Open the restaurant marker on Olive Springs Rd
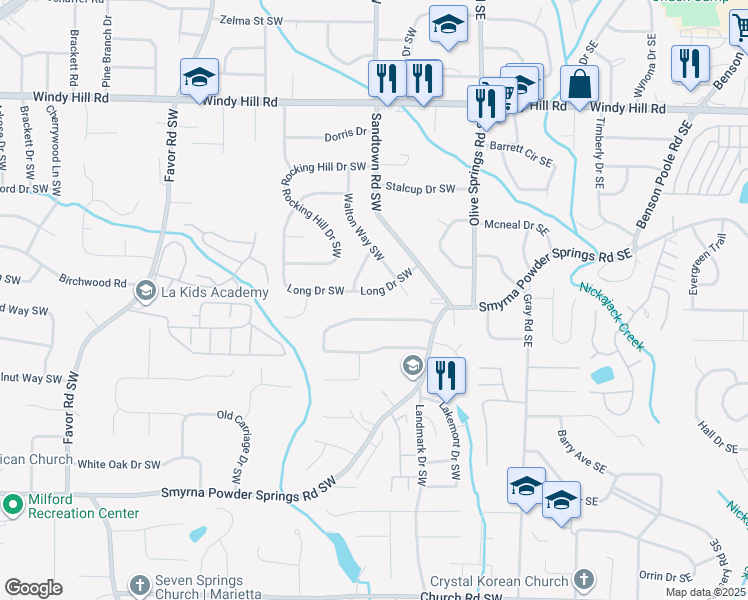The width and height of the screenshot is (748, 600). click(x=486, y=105)
